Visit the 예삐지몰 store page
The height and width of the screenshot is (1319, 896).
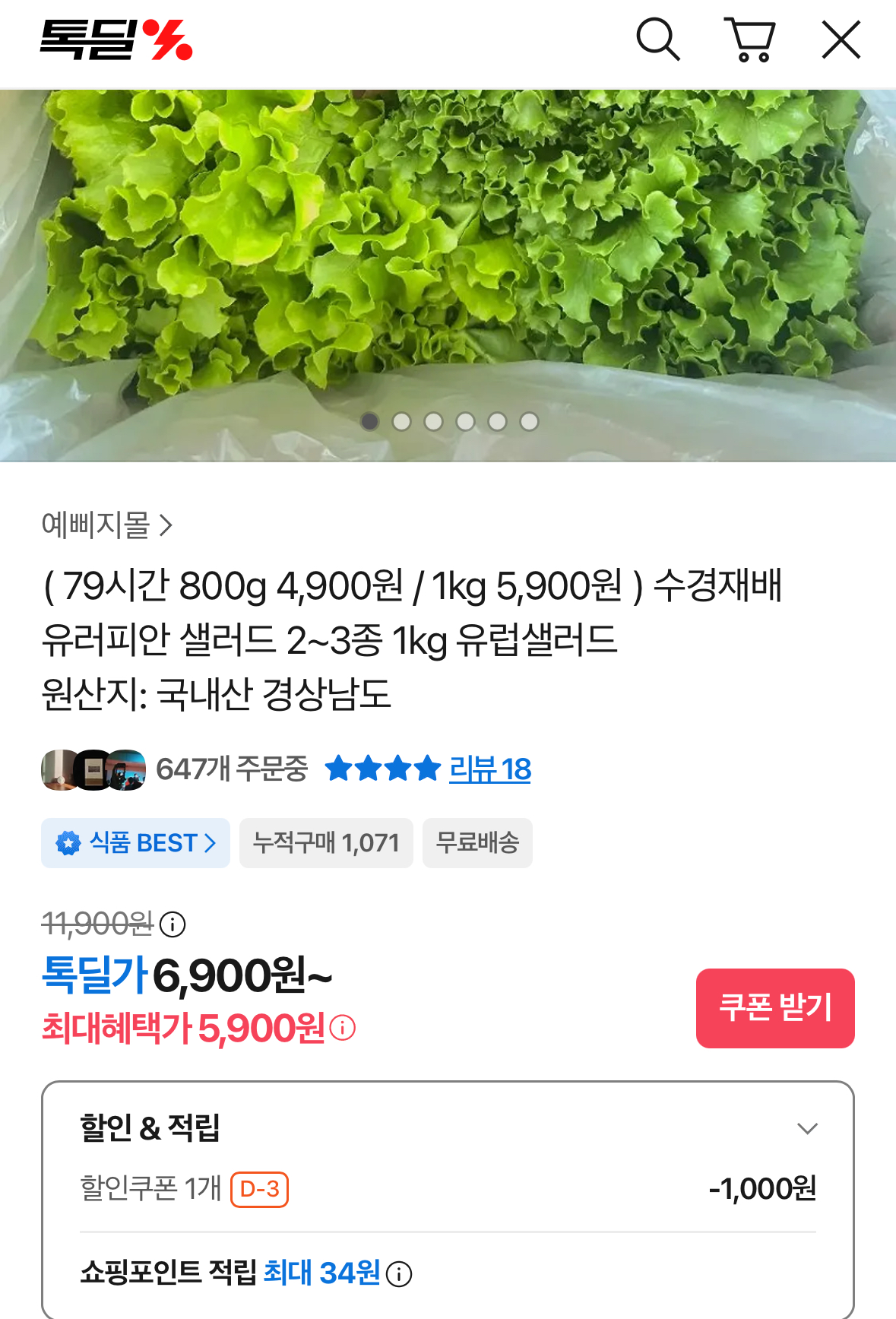click(107, 525)
